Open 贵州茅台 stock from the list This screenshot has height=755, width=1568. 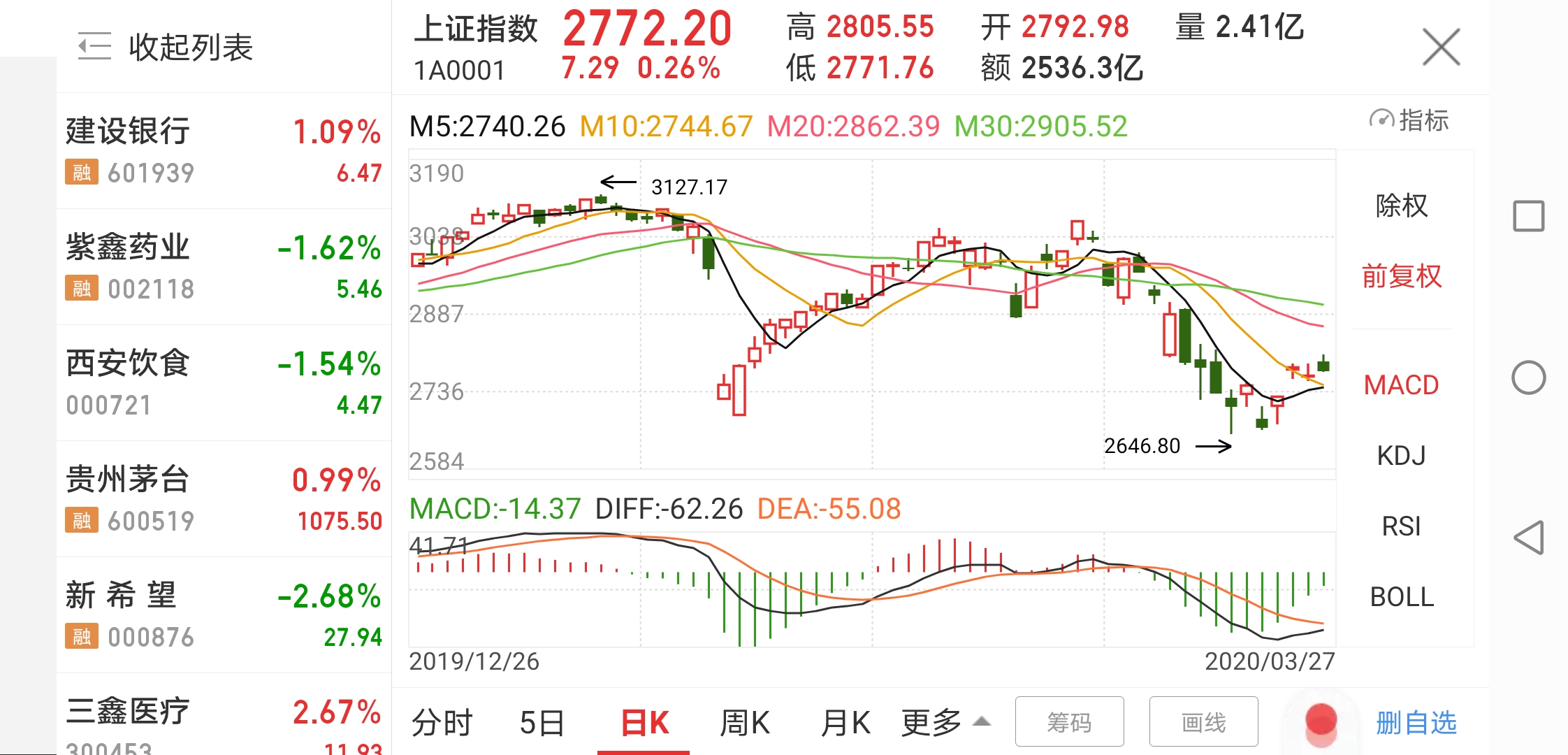point(224,498)
